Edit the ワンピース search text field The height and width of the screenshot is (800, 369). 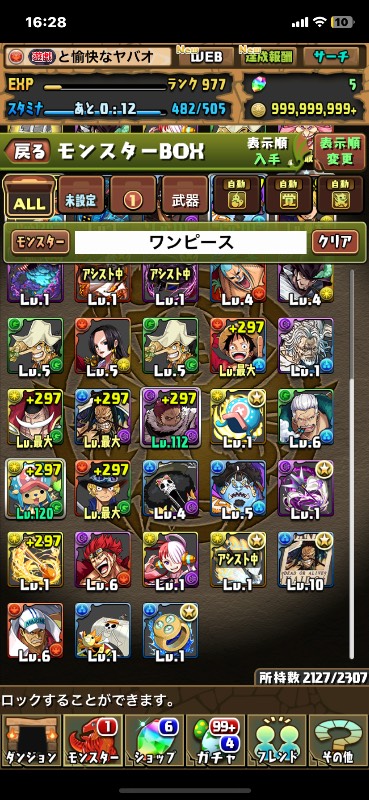[x=191, y=242]
